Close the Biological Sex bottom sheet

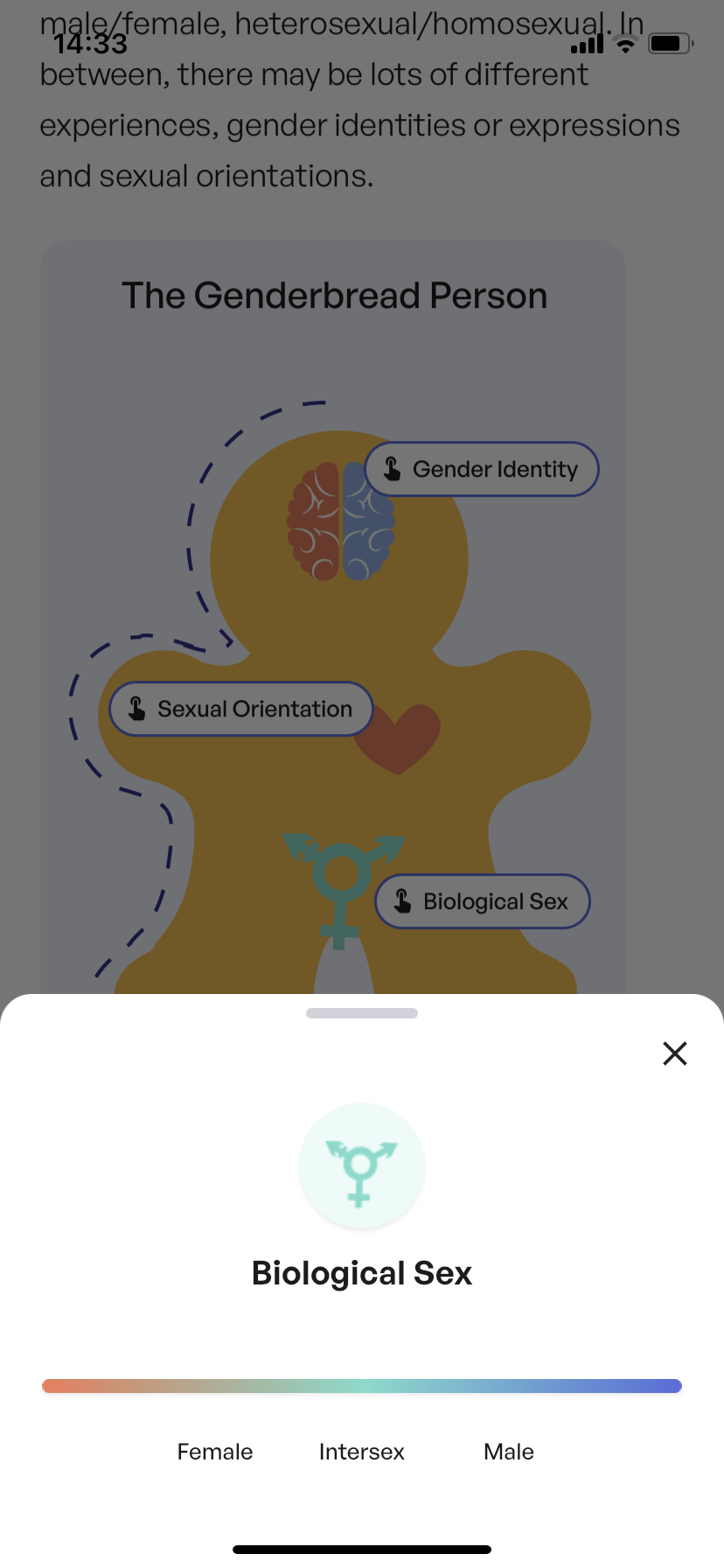point(674,1053)
